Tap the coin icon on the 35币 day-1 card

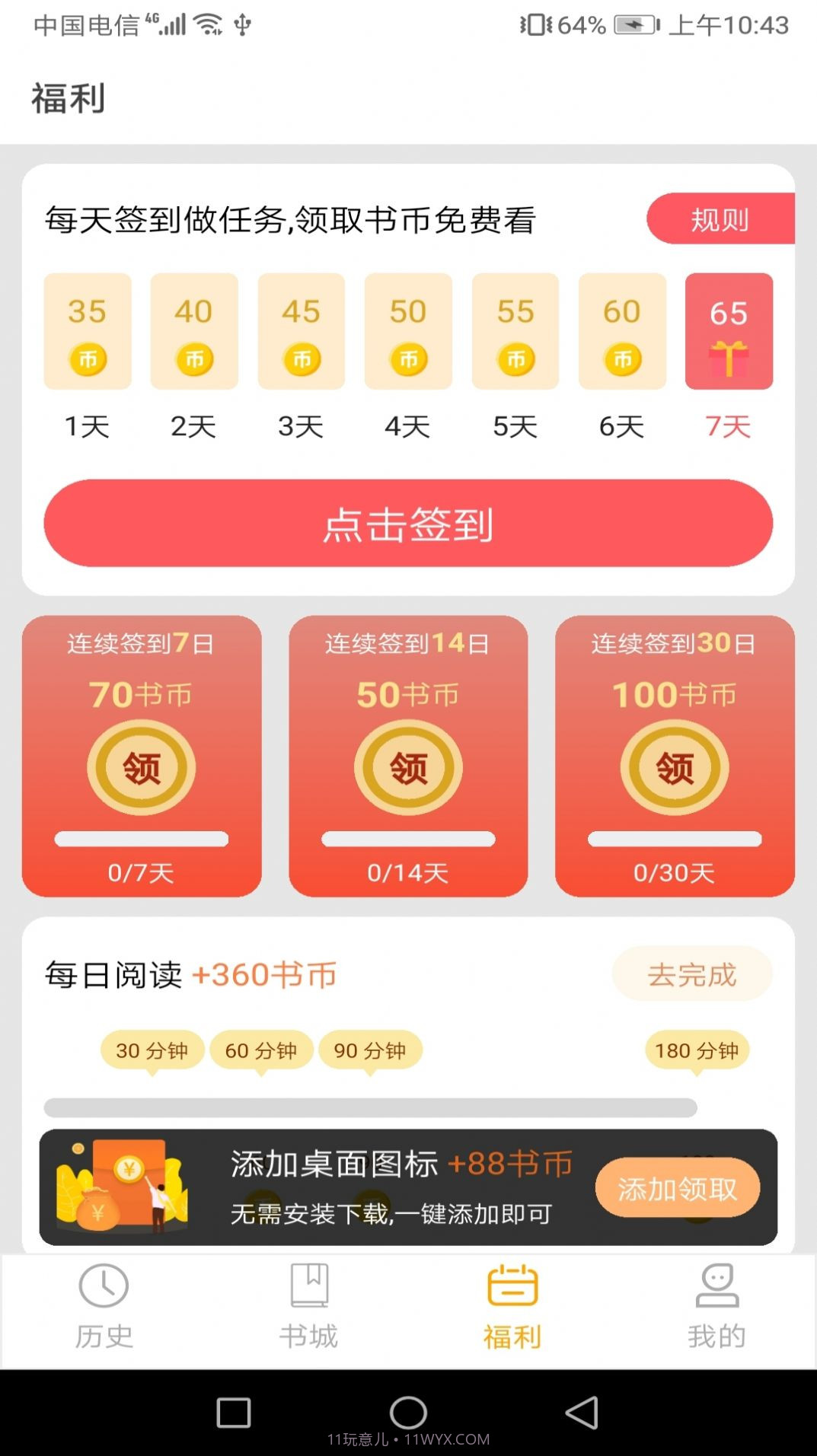(87, 359)
